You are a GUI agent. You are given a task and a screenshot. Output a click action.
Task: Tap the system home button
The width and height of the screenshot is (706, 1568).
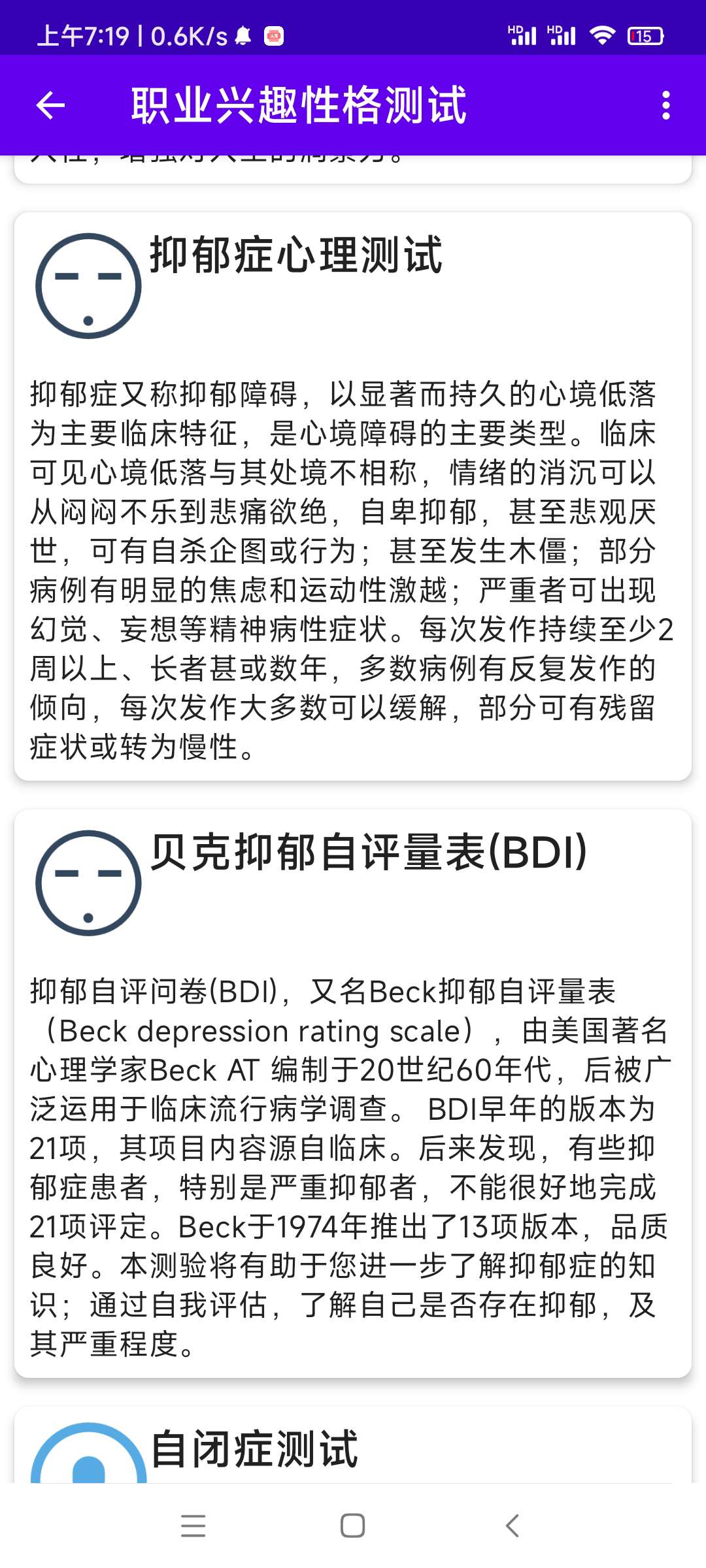pos(352,1526)
